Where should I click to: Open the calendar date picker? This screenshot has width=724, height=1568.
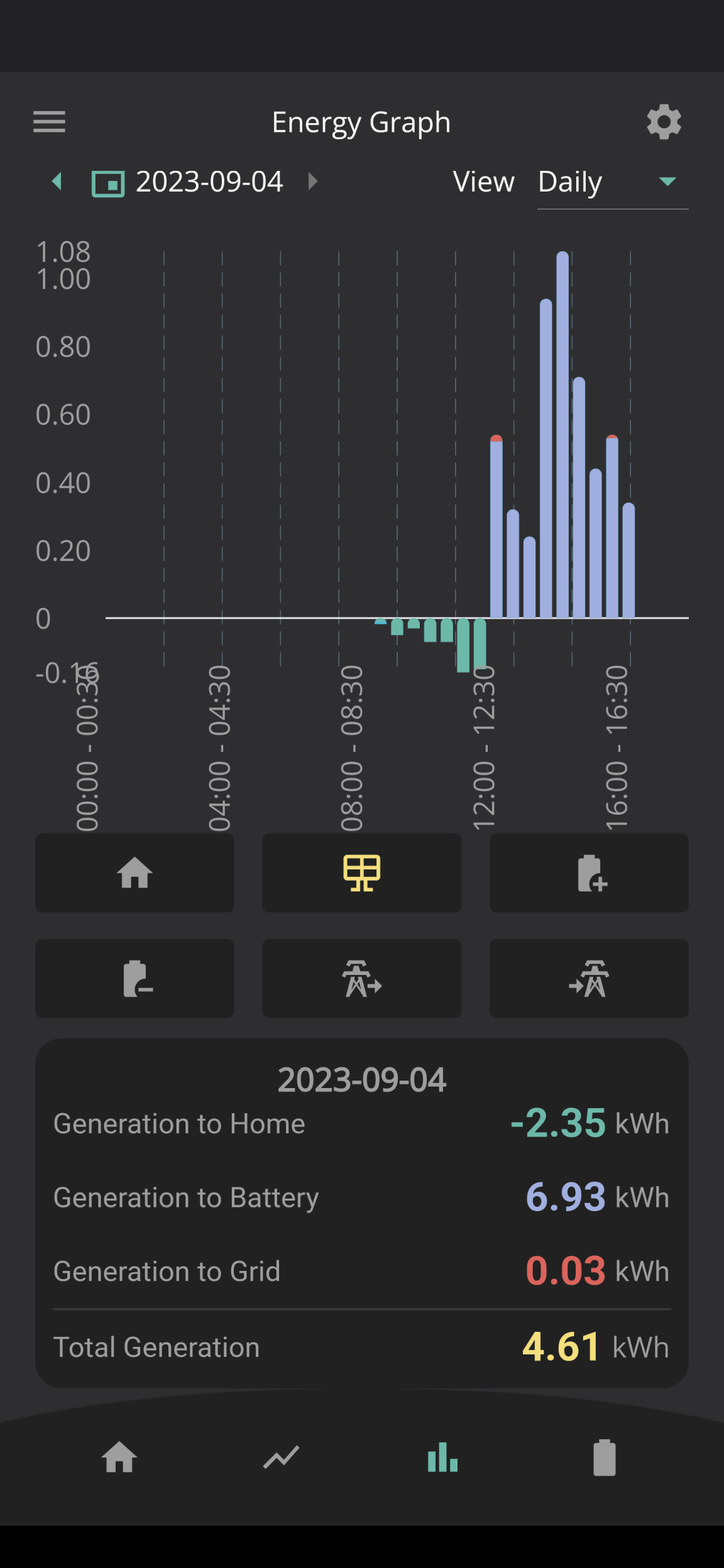tap(108, 183)
